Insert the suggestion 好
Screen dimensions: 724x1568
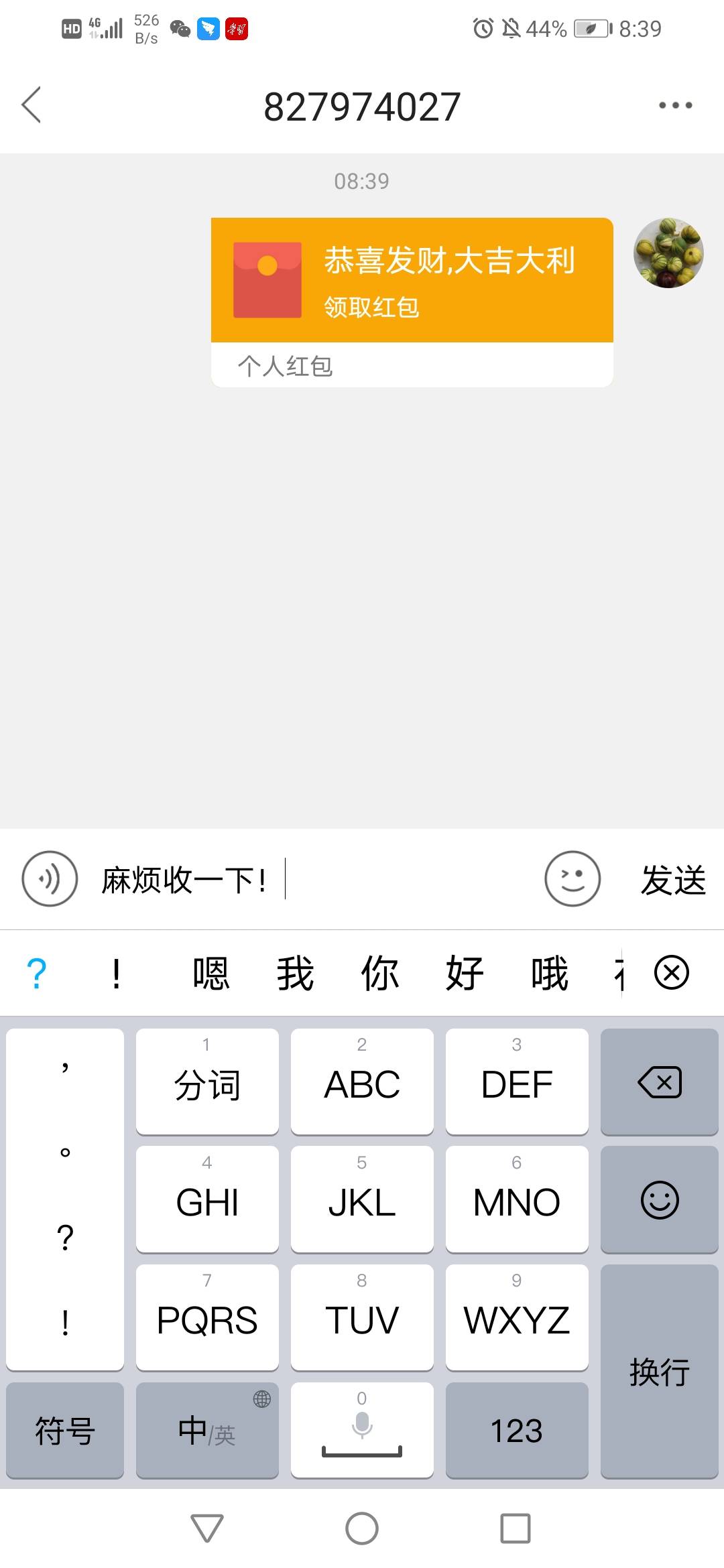point(465,973)
